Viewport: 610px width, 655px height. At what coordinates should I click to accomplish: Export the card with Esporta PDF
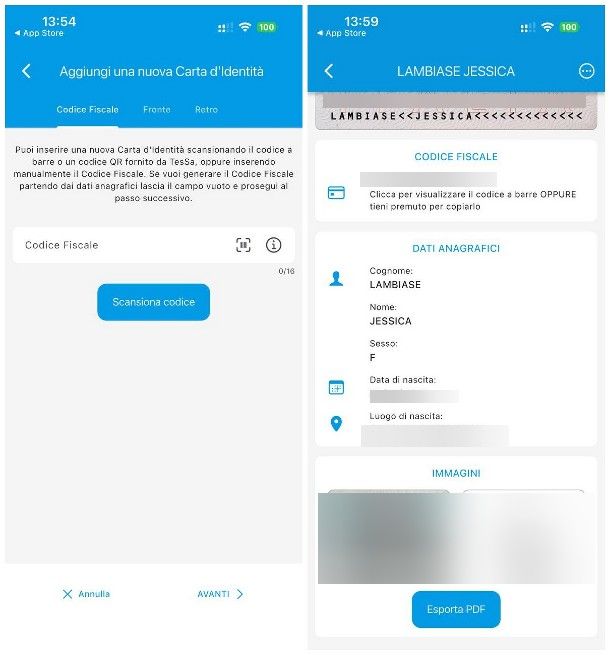(x=455, y=609)
